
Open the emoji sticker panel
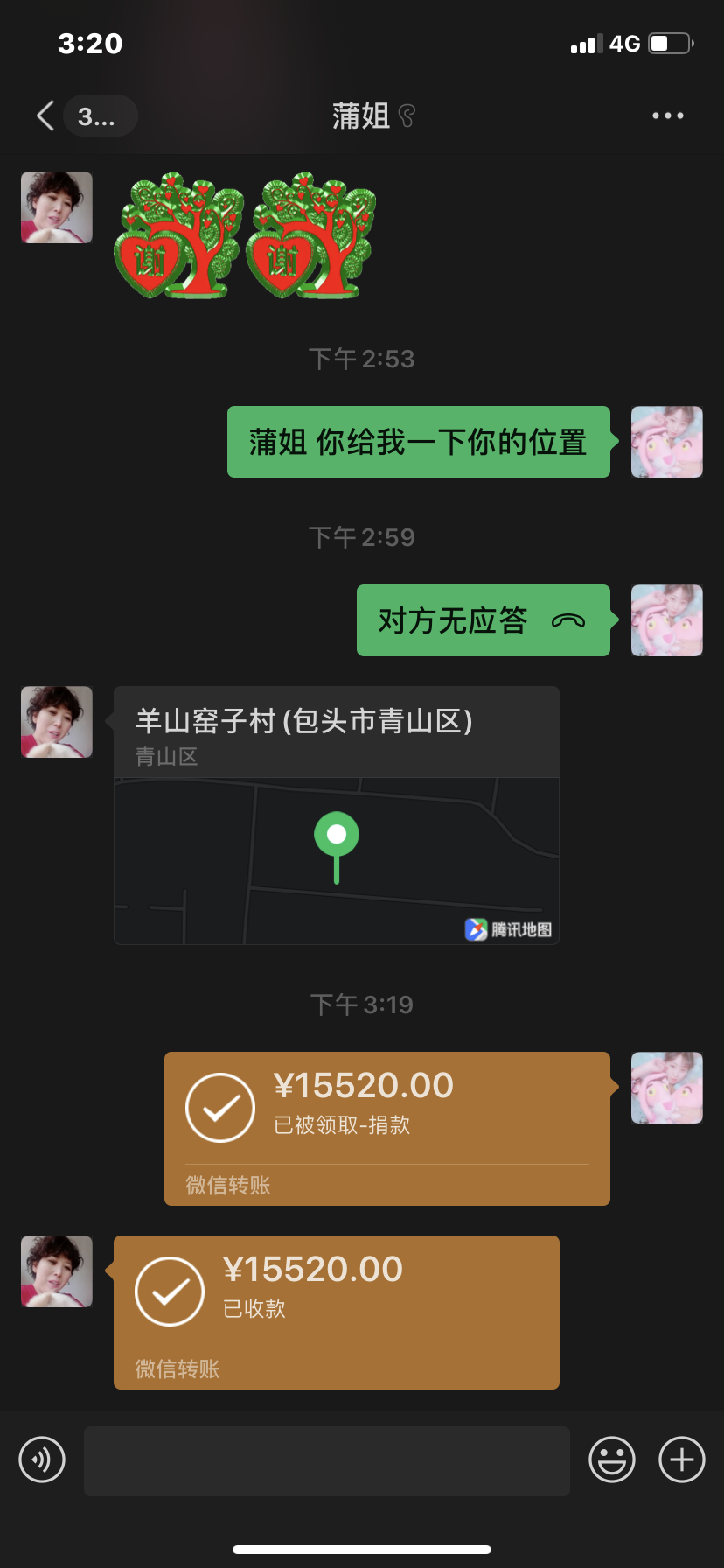(x=611, y=1459)
